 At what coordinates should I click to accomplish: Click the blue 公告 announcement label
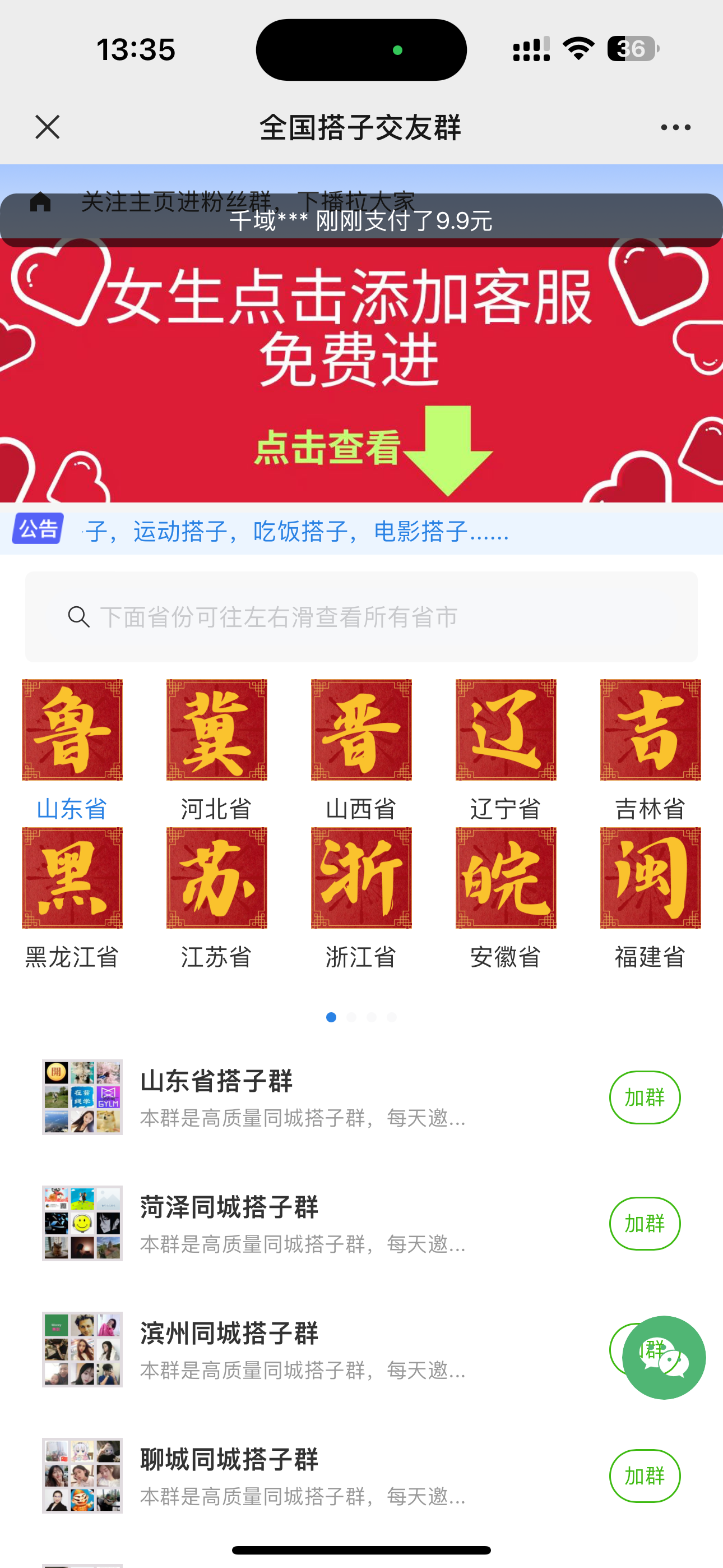(x=37, y=530)
